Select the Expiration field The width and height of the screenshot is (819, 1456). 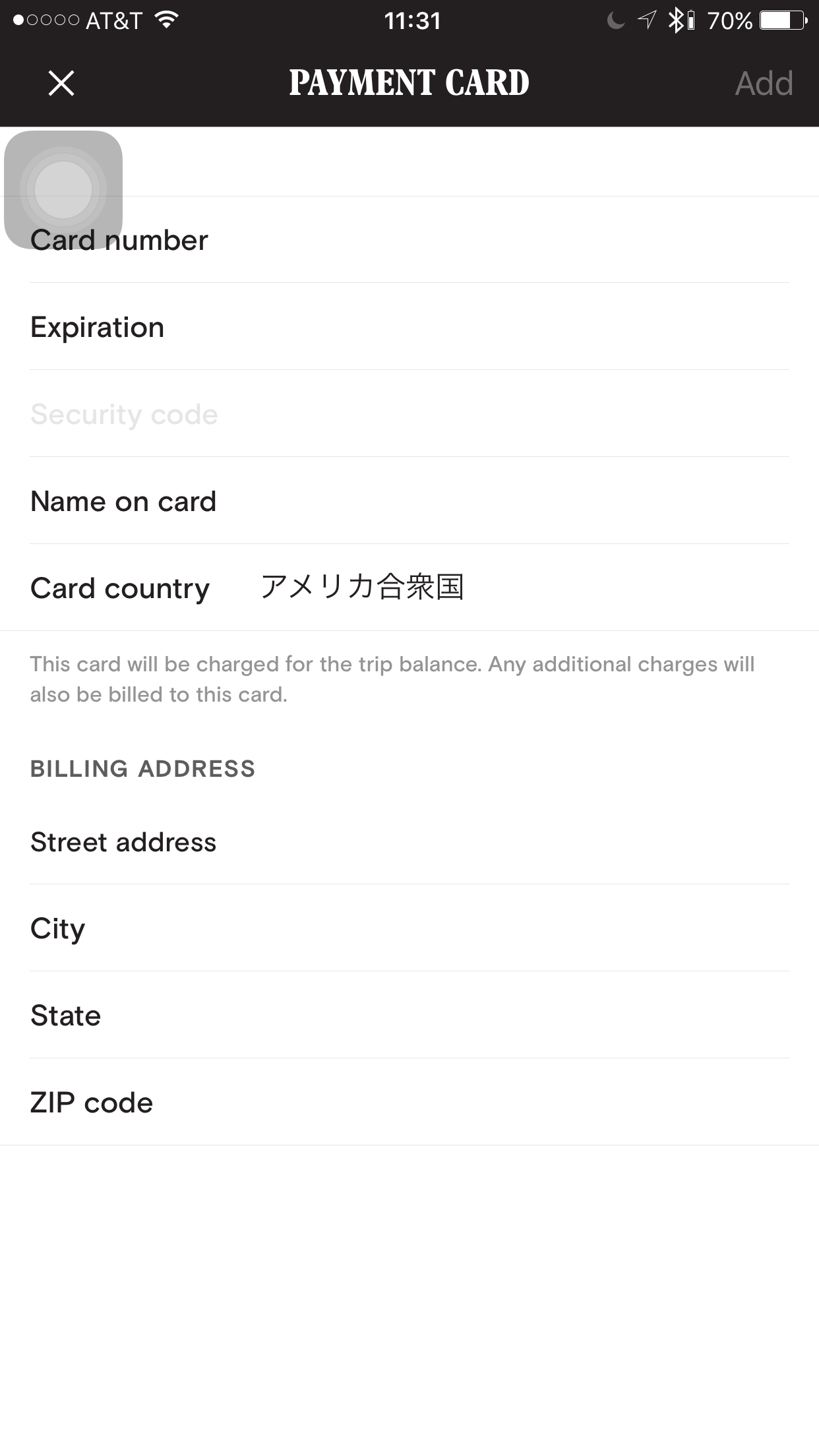pyautogui.click(x=409, y=327)
